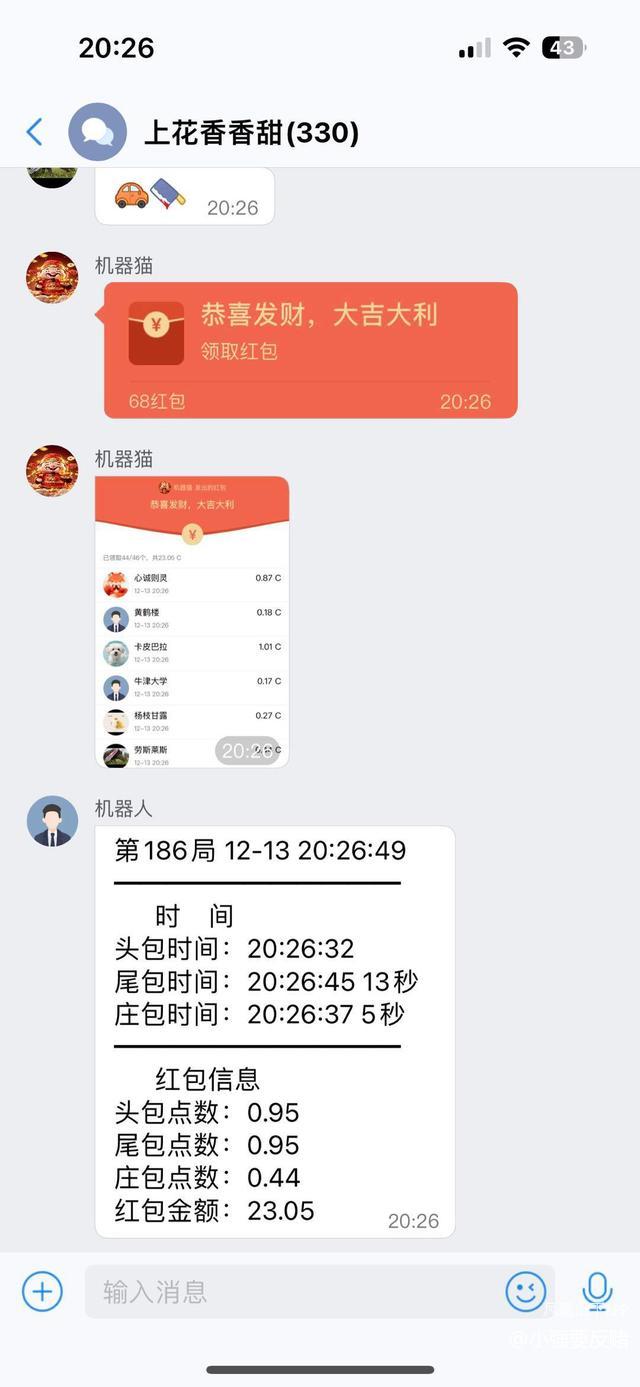The image size is (640, 1387).
Task: Open 机器人's profile avatar
Action: coord(52,822)
